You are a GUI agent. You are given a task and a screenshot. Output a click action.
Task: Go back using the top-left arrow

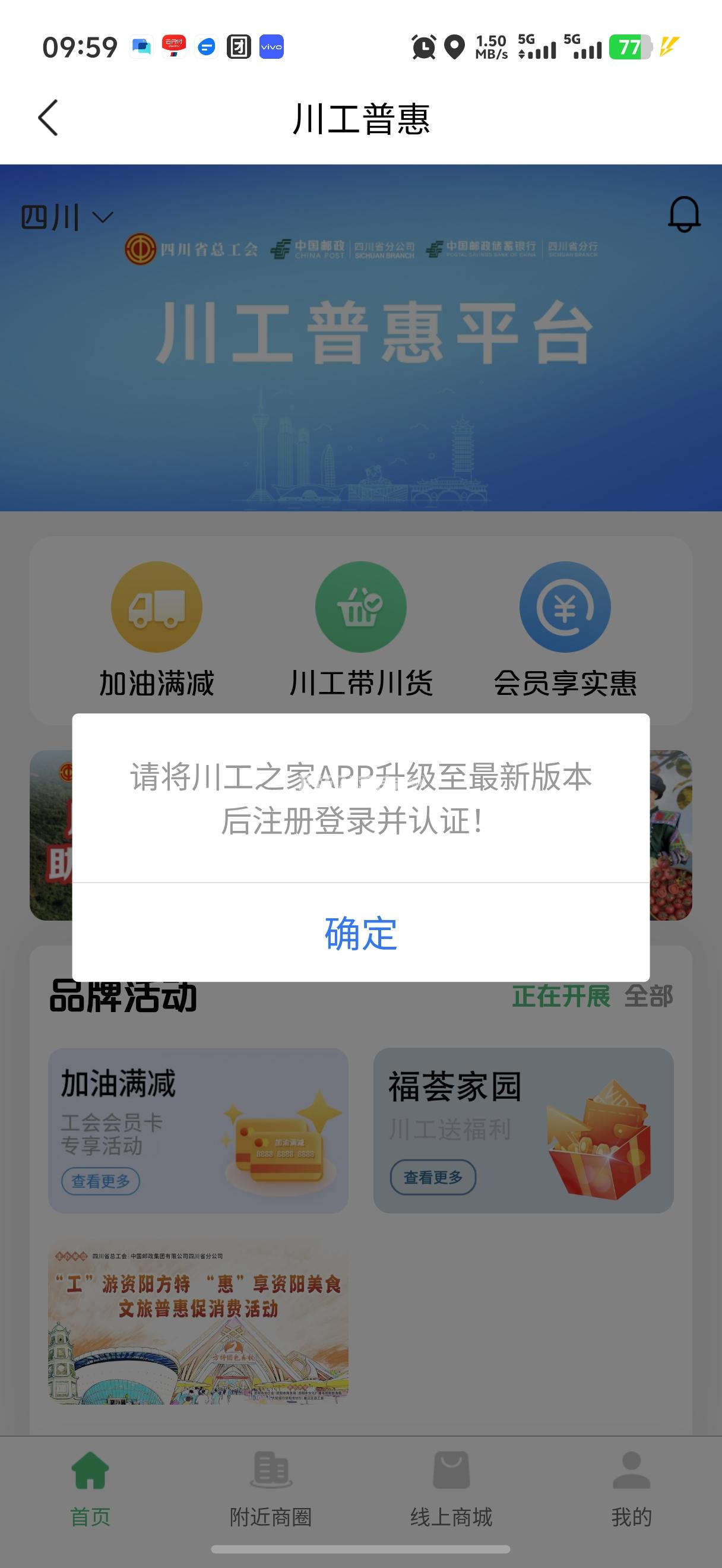coord(48,118)
